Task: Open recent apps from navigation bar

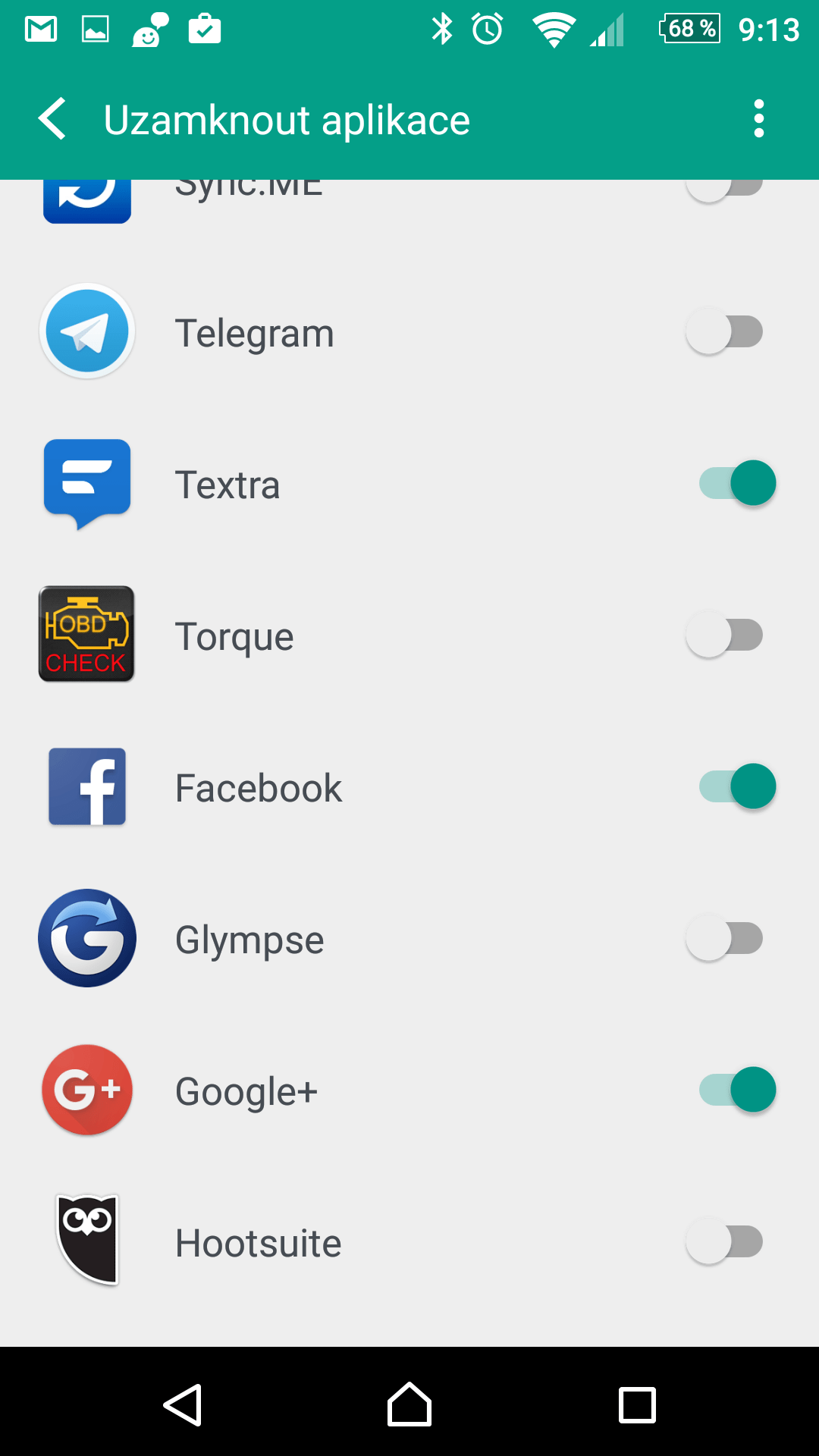Action: (x=637, y=1405)
